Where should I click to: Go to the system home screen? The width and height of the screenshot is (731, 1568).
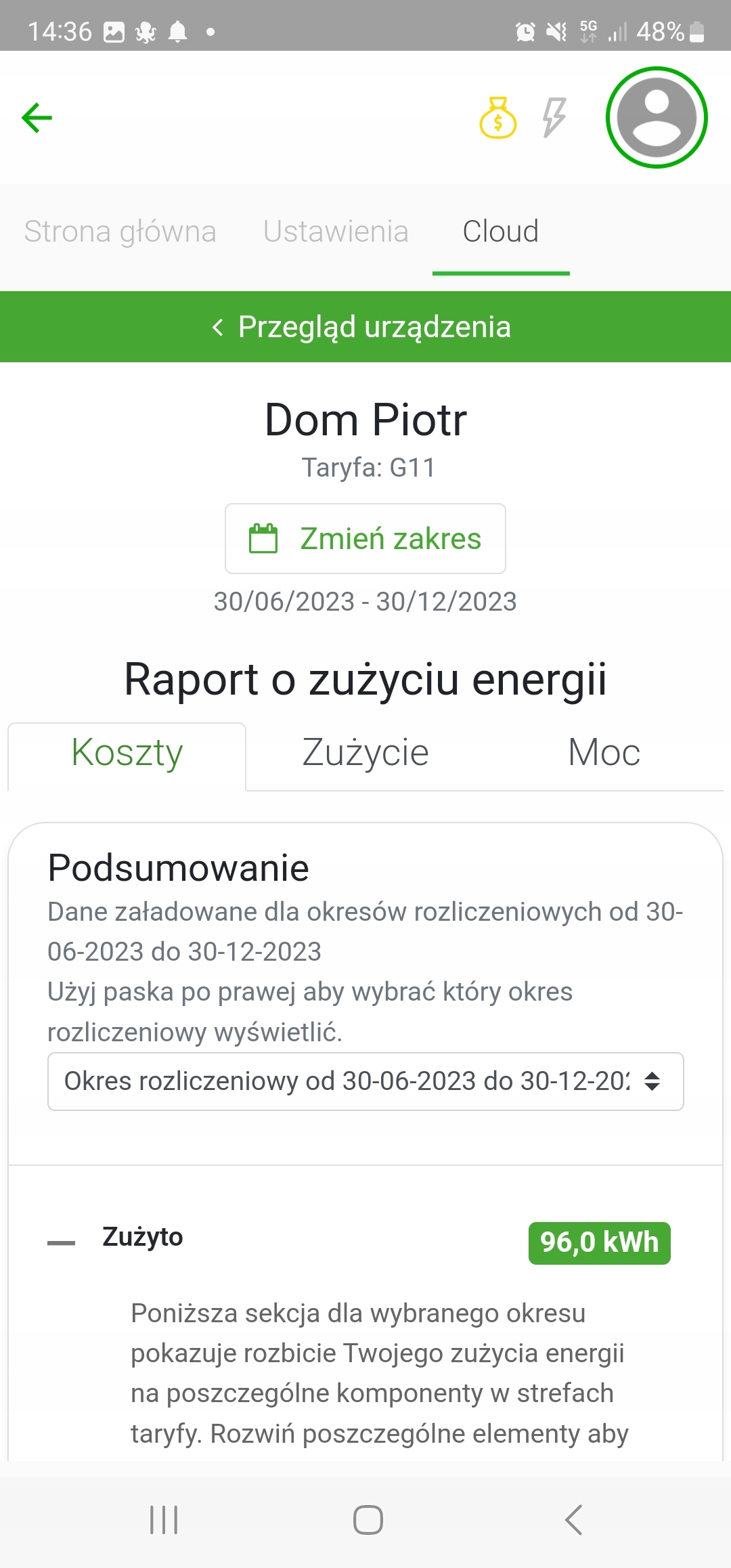coord(368,1520)
